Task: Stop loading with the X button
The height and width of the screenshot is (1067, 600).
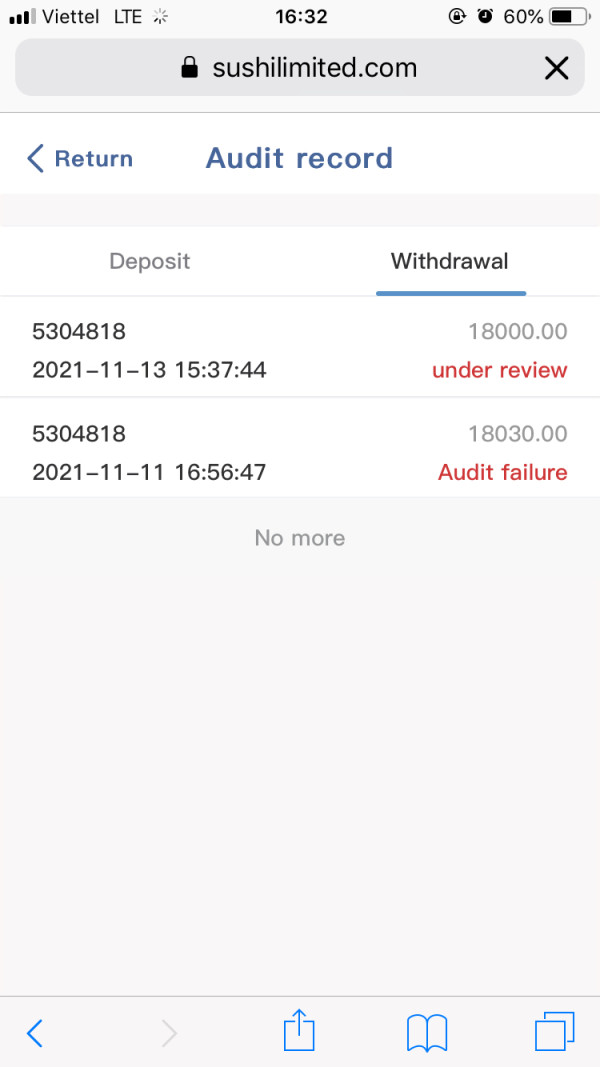Action: (x=555, y=68)
